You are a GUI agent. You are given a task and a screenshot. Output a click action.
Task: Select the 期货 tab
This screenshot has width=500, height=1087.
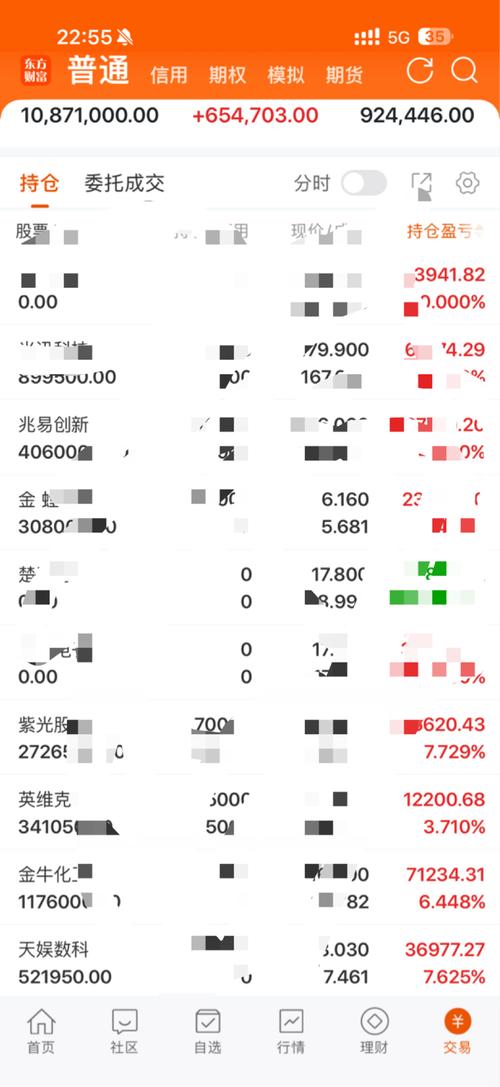[344, 75]
